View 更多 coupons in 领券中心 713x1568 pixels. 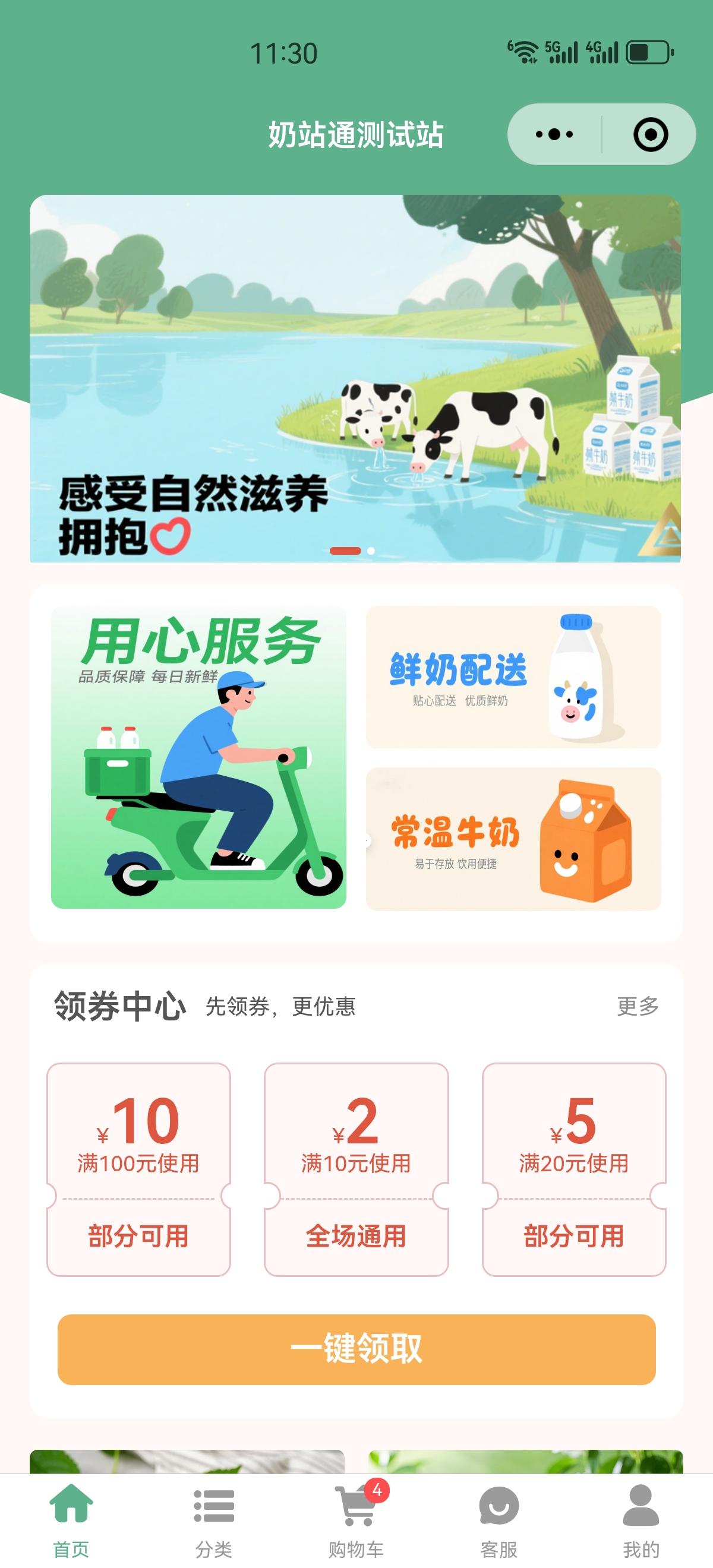[638, 1006]
